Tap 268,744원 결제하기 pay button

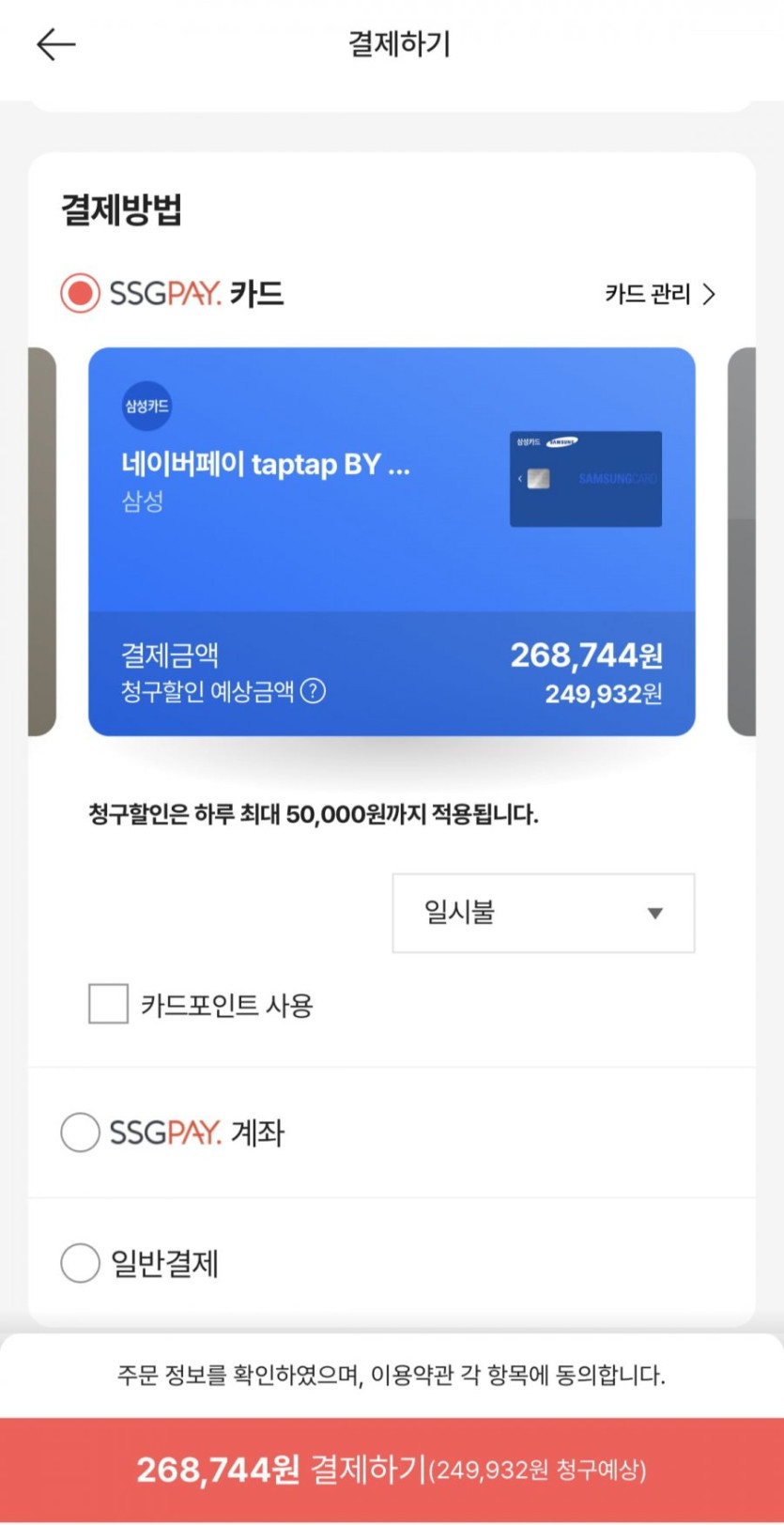pos(392,1470)
